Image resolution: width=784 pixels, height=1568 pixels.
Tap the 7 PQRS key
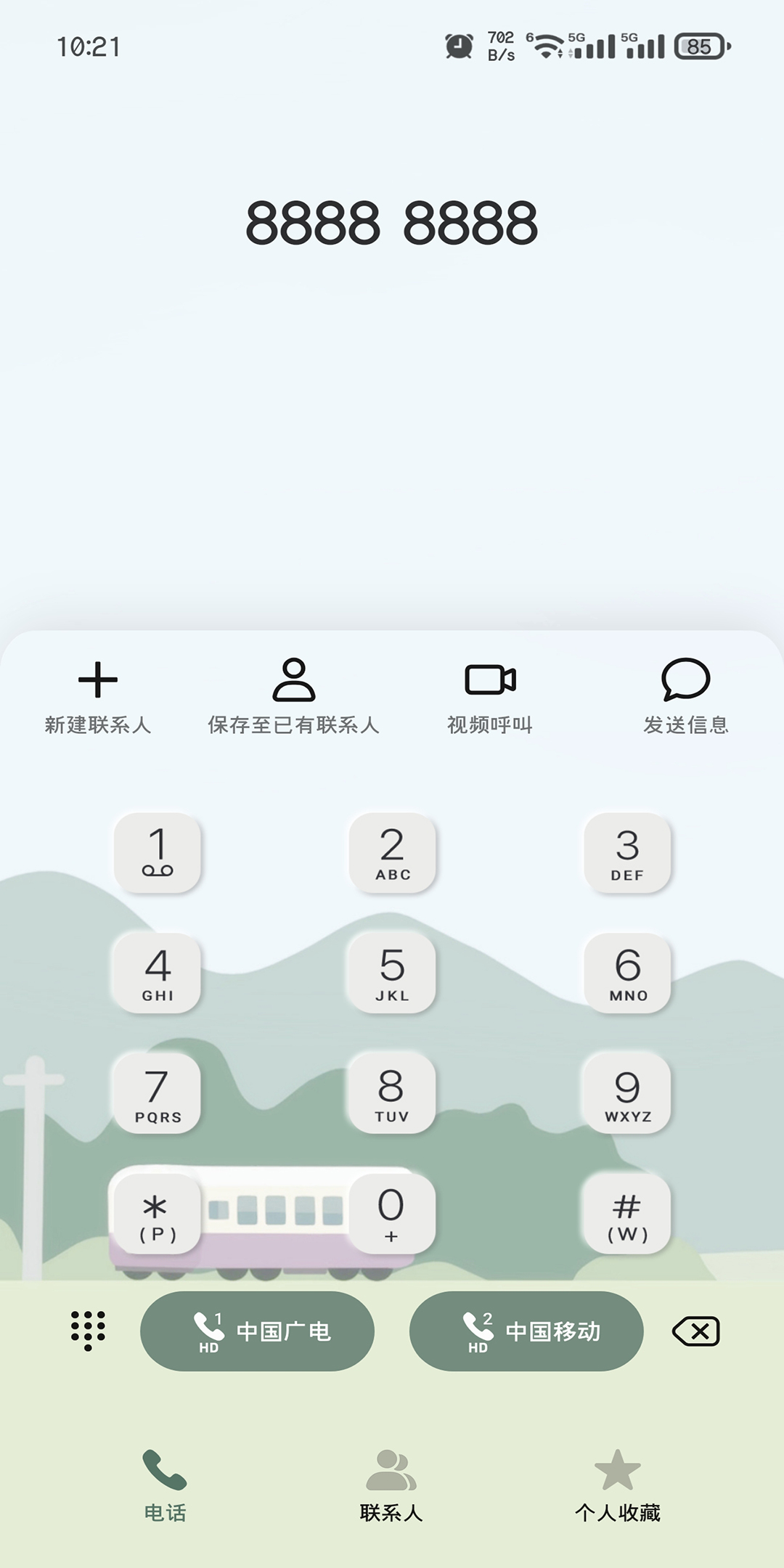158,1093
